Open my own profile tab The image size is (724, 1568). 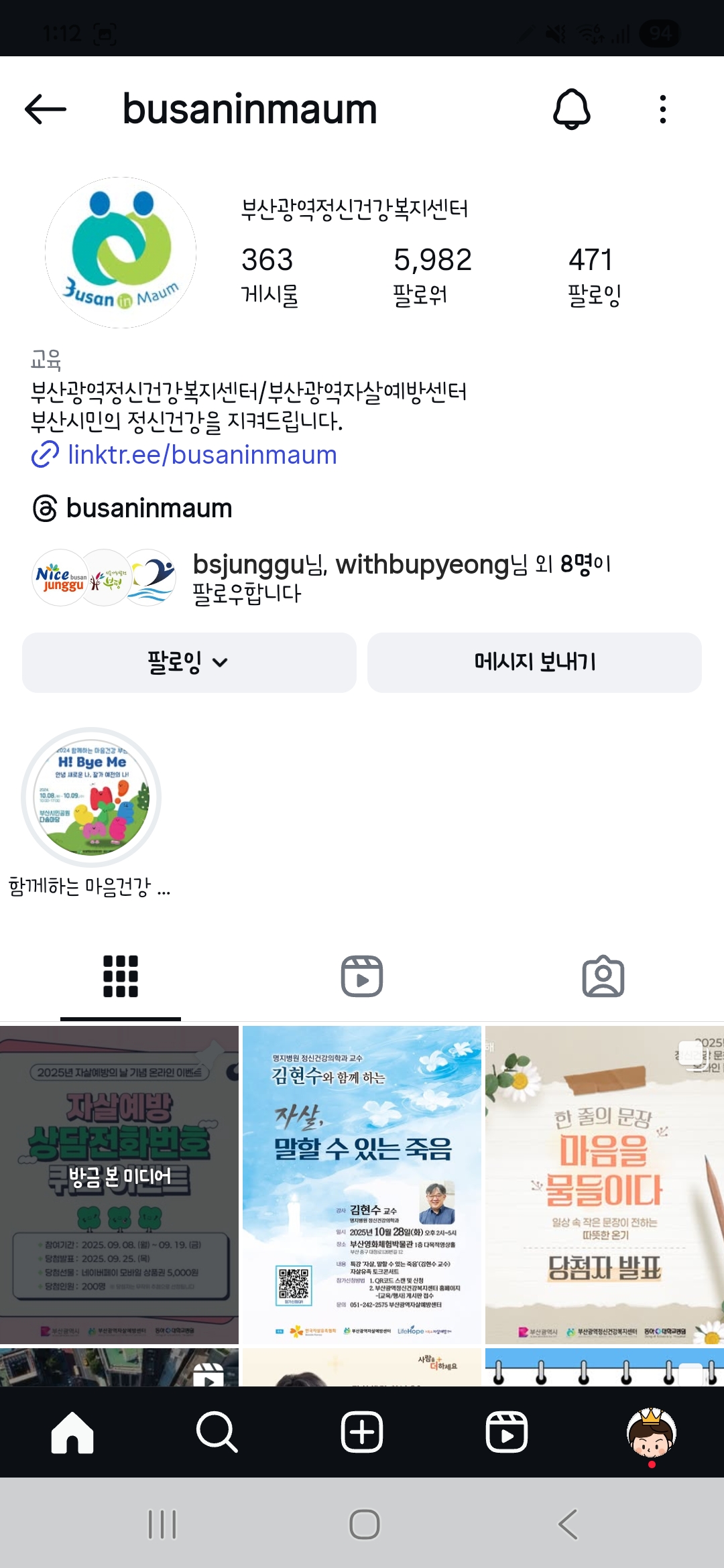pyautogui.click(x=651, y=1432)
